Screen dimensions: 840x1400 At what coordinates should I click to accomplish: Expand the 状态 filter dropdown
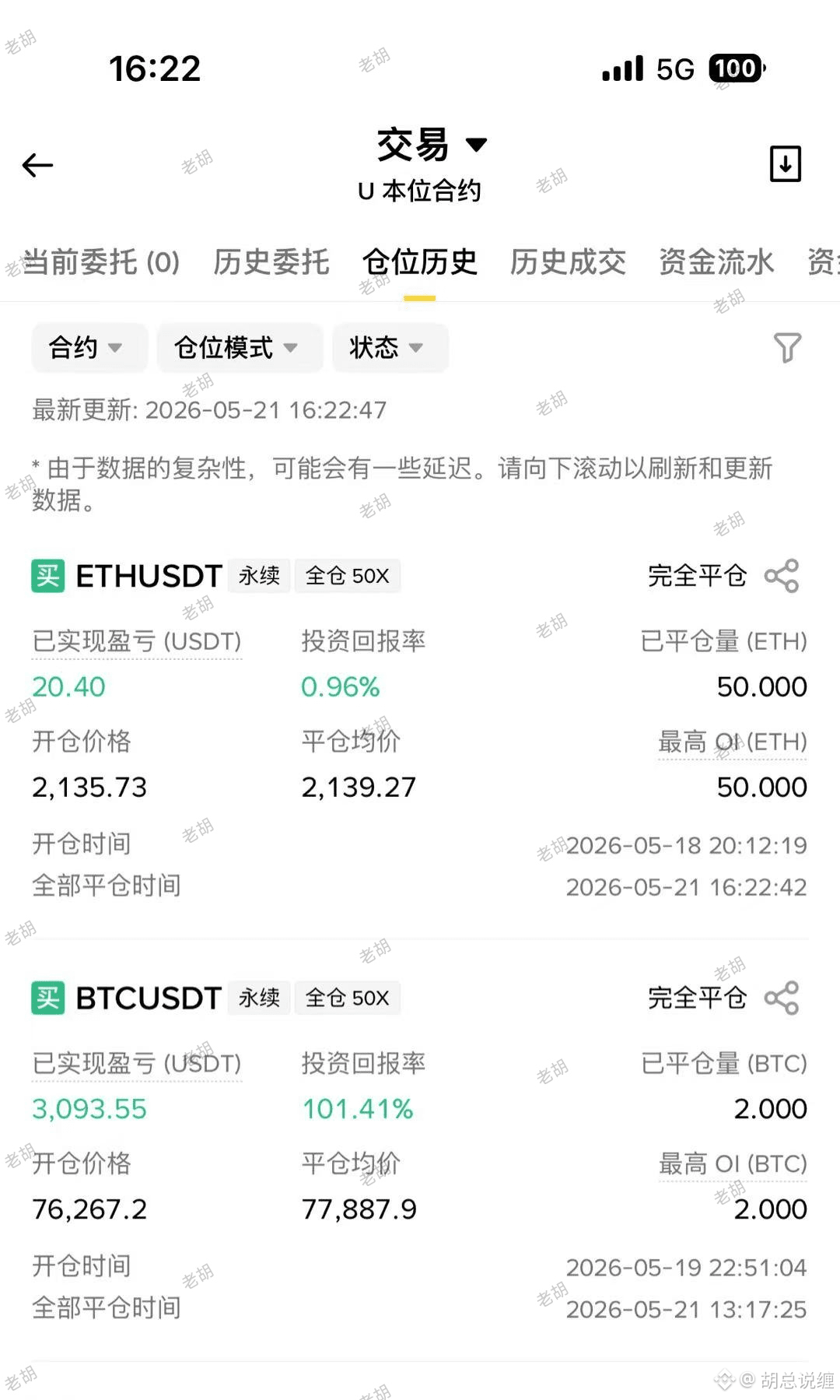pyautogui.click(x=390, y=347)
